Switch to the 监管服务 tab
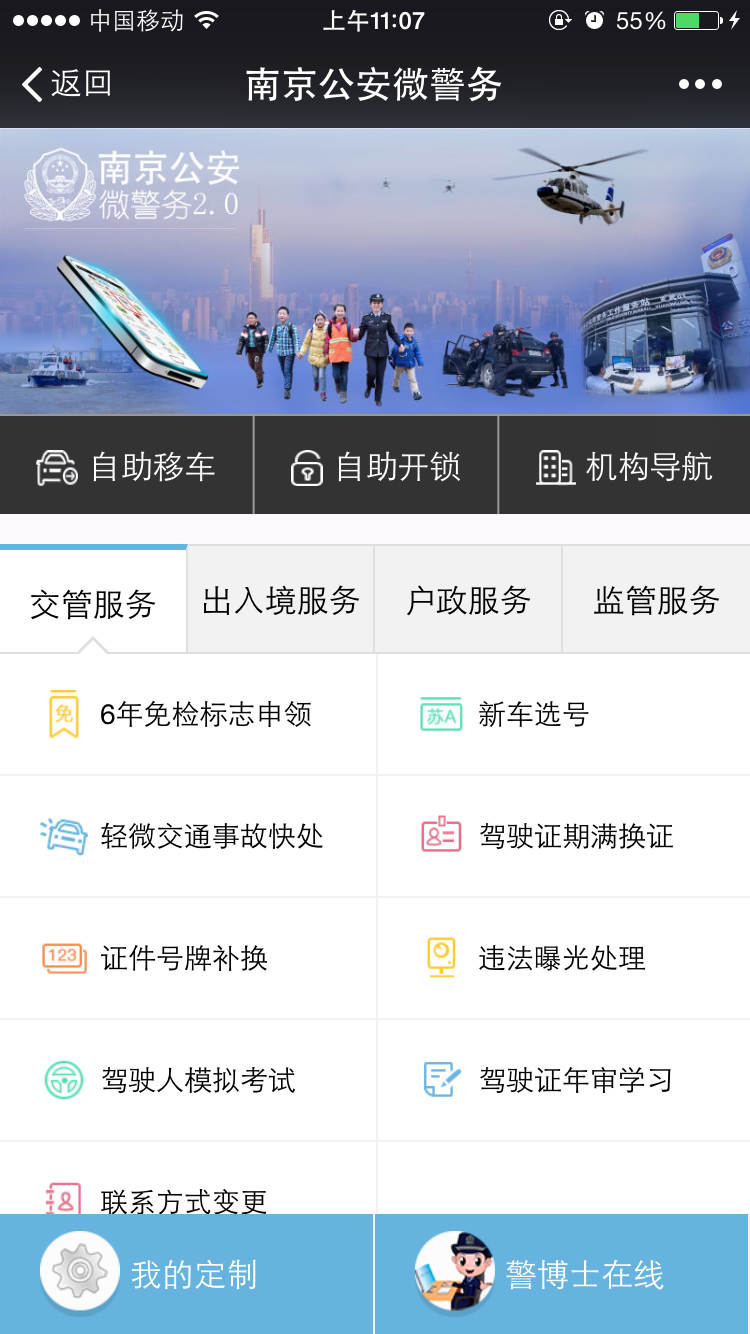 pos(656,601)
